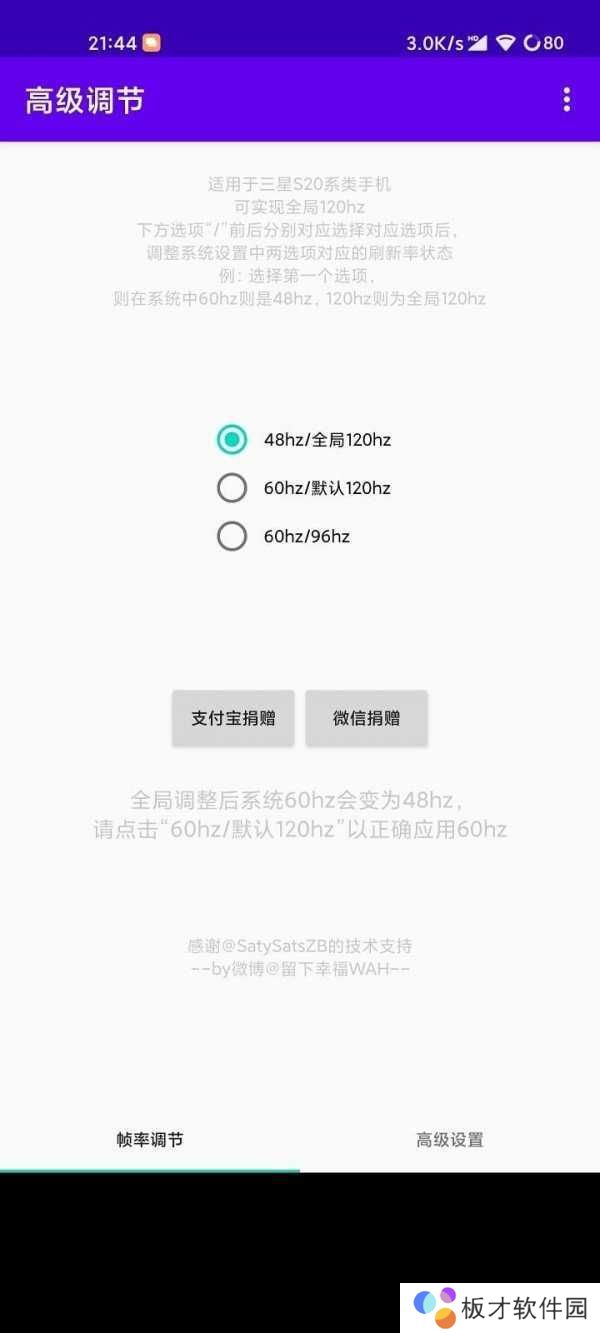Choose the 60hz/默认120hz radio option
This screenshot has width=600, height=1333.
[232, 488]
